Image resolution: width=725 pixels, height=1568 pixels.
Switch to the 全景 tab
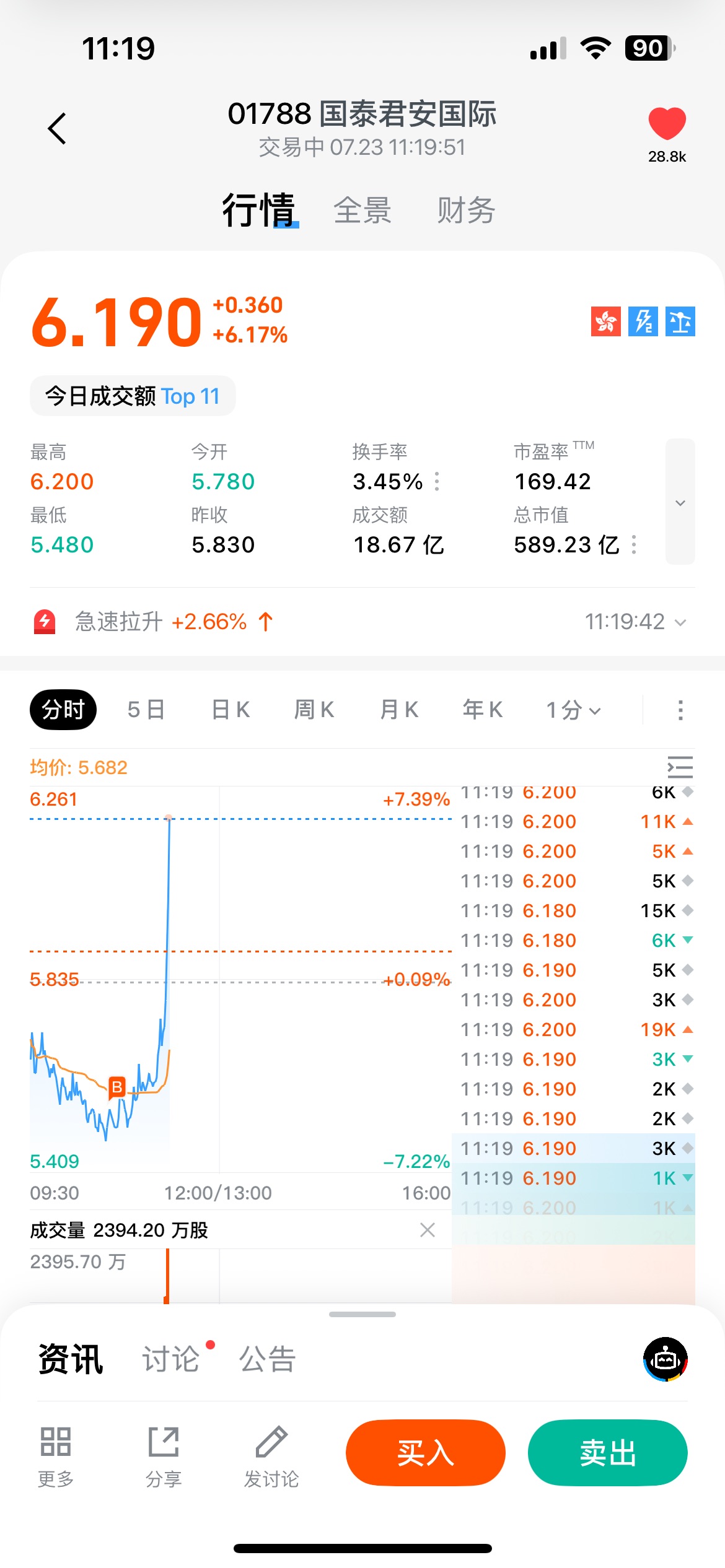[362, 210]
